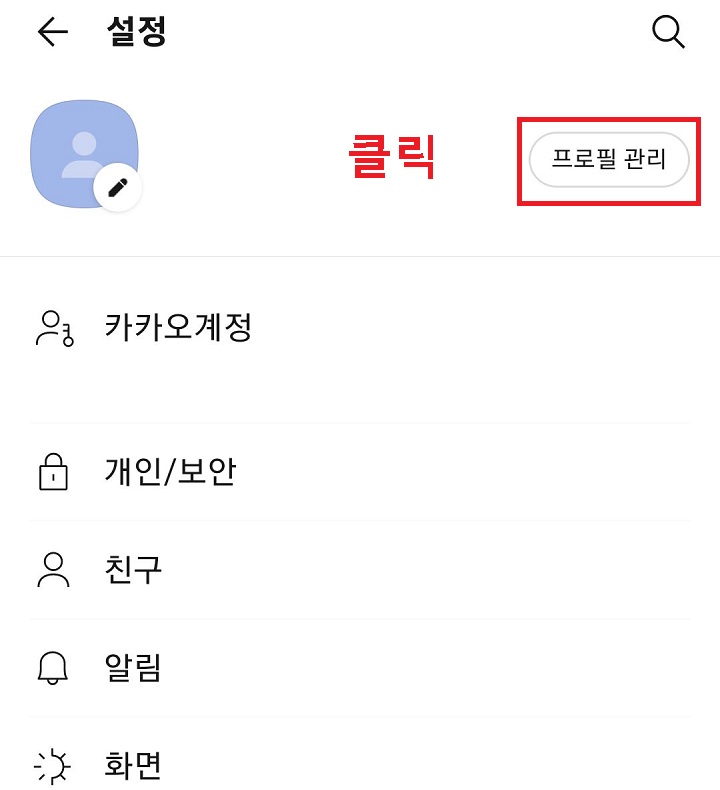This screenshot has height=790, width=720.
Task: Tap the Kakao account people icon
Action: coord(55,323)
